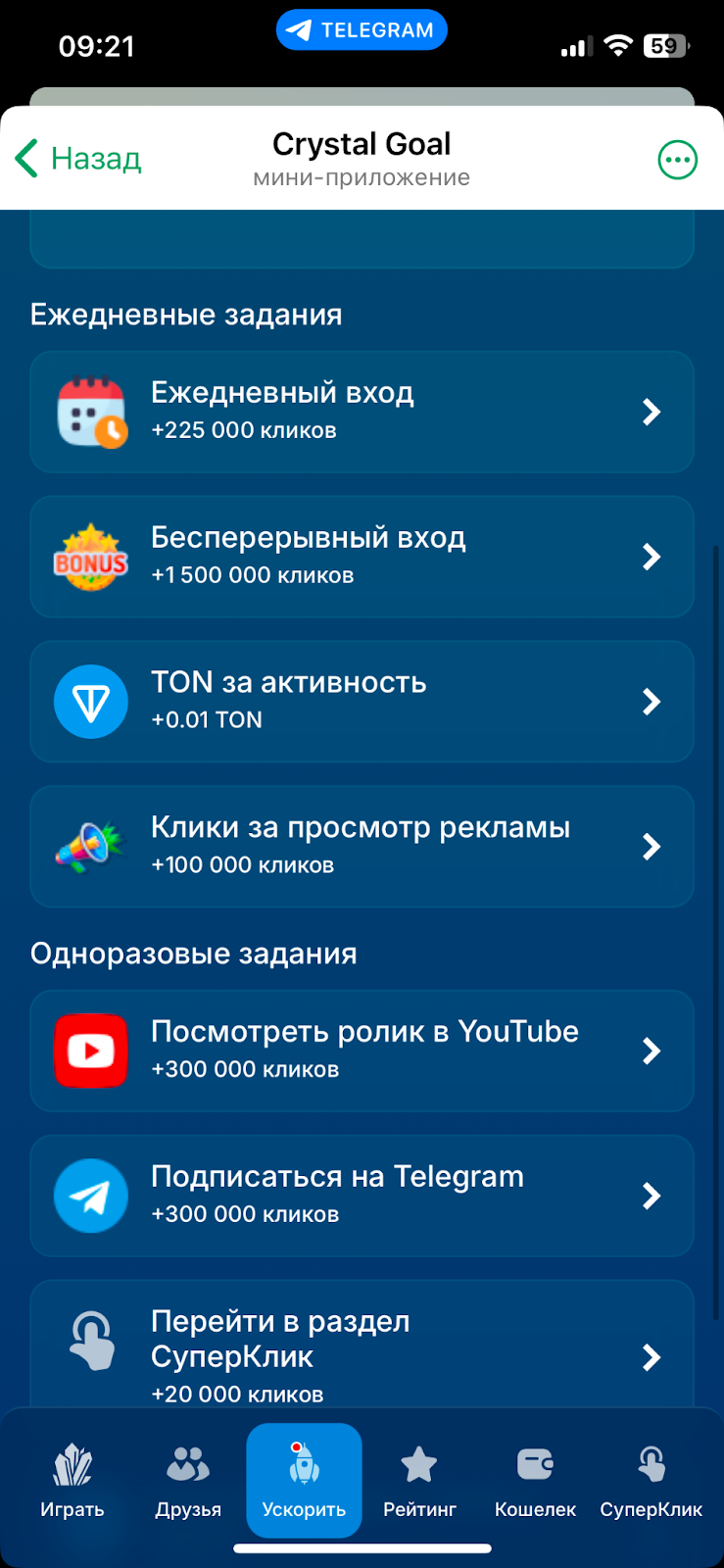This screenshot has width=724, height=1568.
Task: Select Подписаться на Telegram task
Action: click(362, 1196)
